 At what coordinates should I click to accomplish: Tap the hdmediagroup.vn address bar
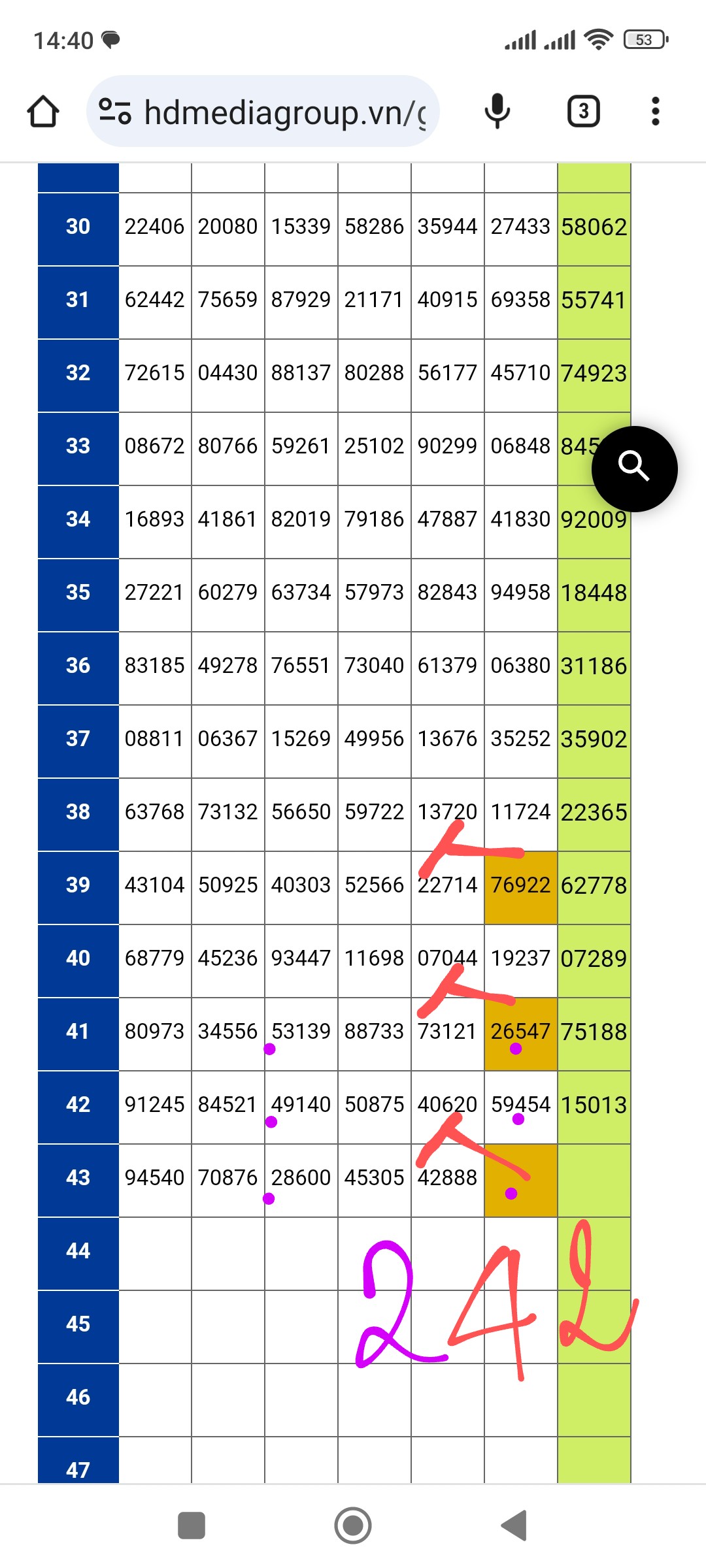pyautogui.click(x=284, y=112)
